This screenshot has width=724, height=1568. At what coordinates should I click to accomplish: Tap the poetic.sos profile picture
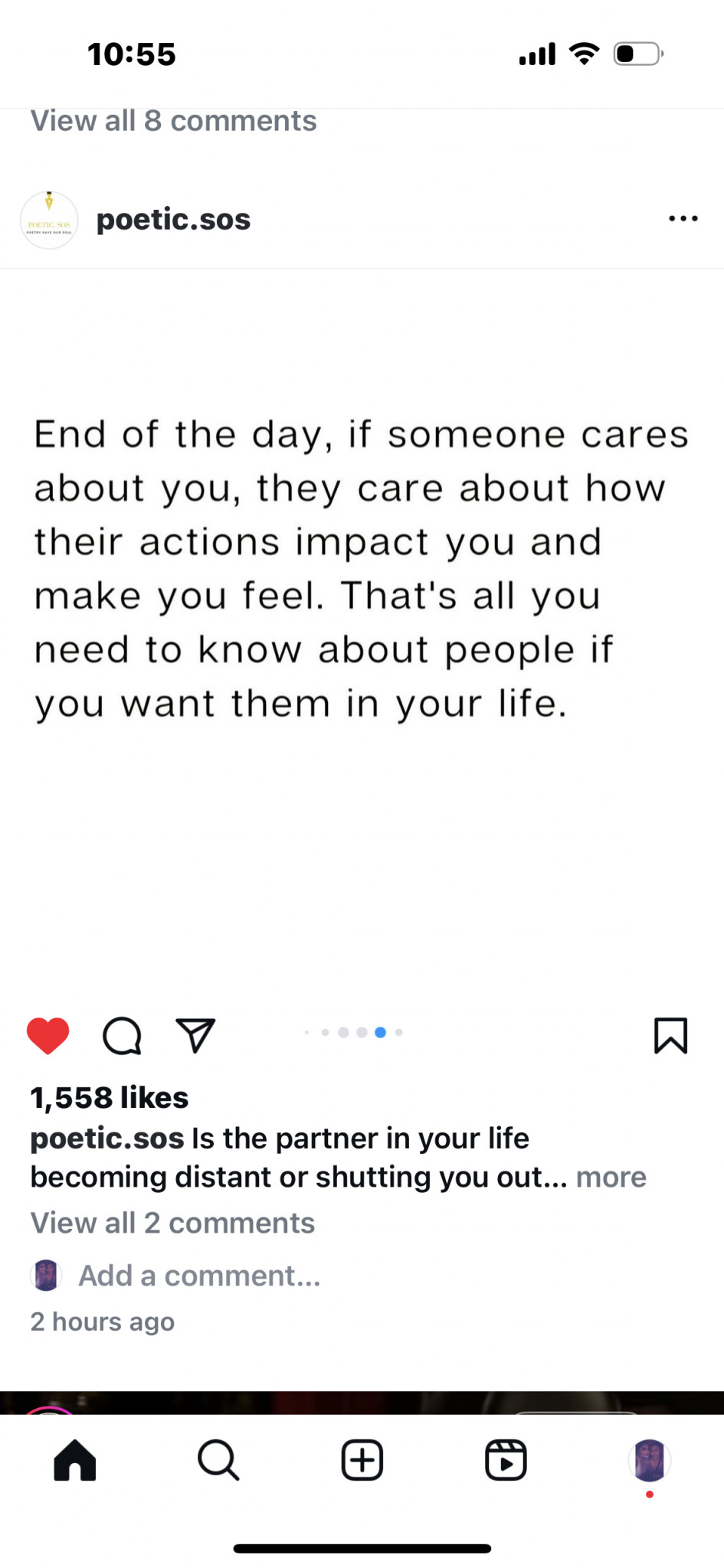point(49,220)
